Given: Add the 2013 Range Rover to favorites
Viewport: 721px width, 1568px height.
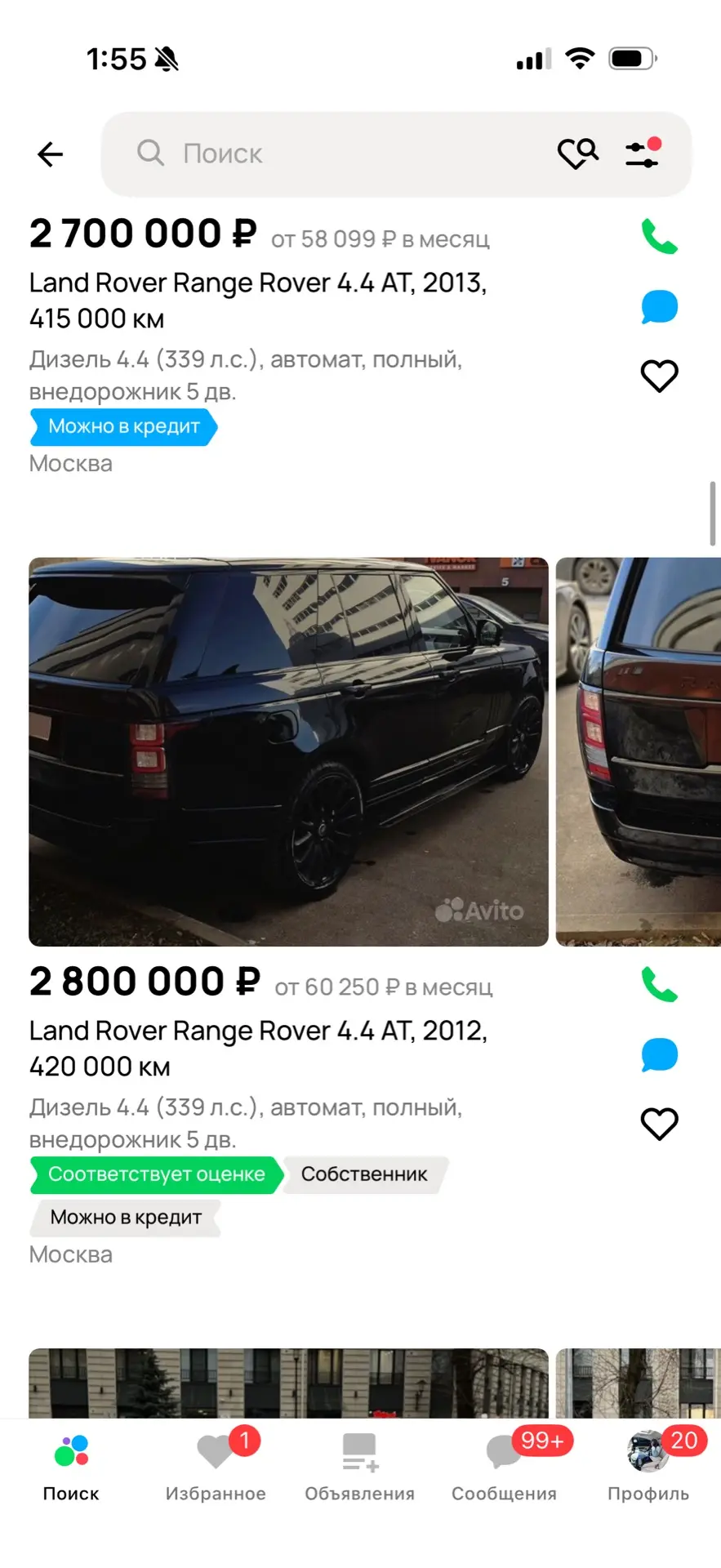Looking at the screenshot, I should [x=659, y=376].
